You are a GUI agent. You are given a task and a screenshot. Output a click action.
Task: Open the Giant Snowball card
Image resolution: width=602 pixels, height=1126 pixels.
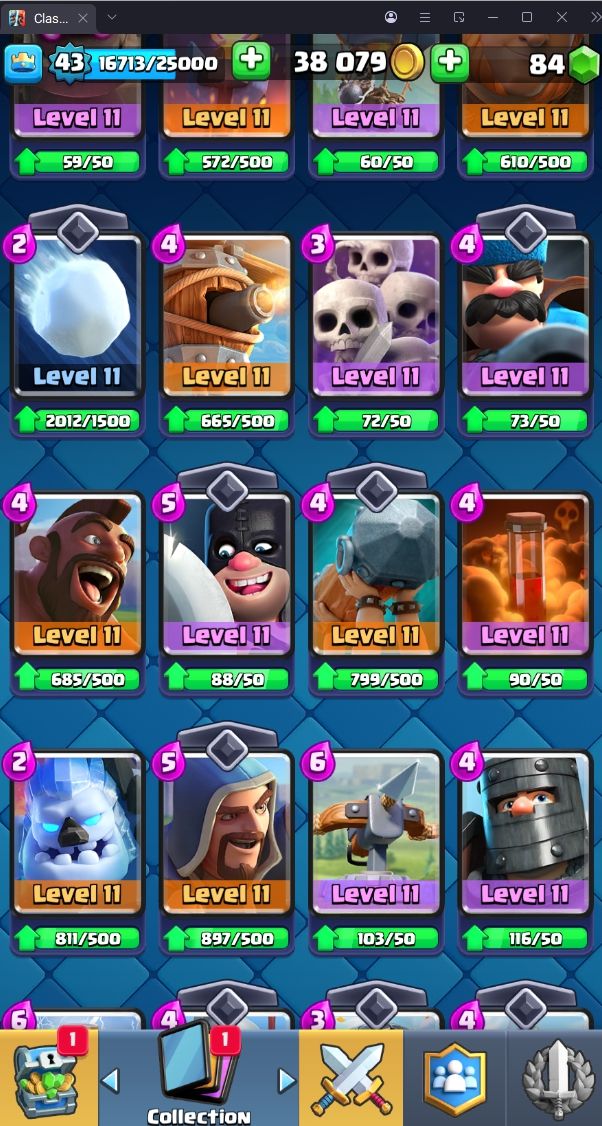pyautogui.click(x=77, y=317)
